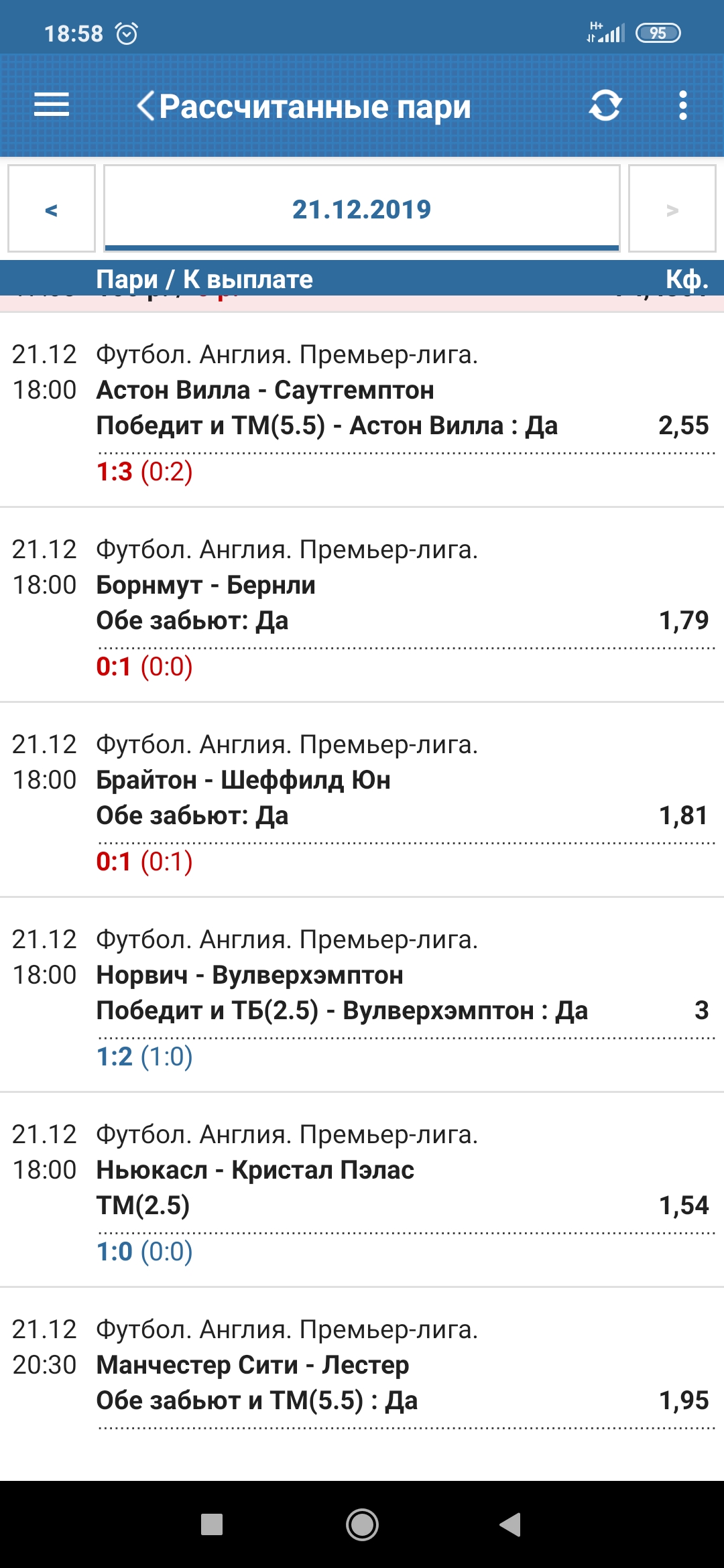Open the overflow menu
Viewport: 724px width, 1568px height.
click(x=682, y=106)
